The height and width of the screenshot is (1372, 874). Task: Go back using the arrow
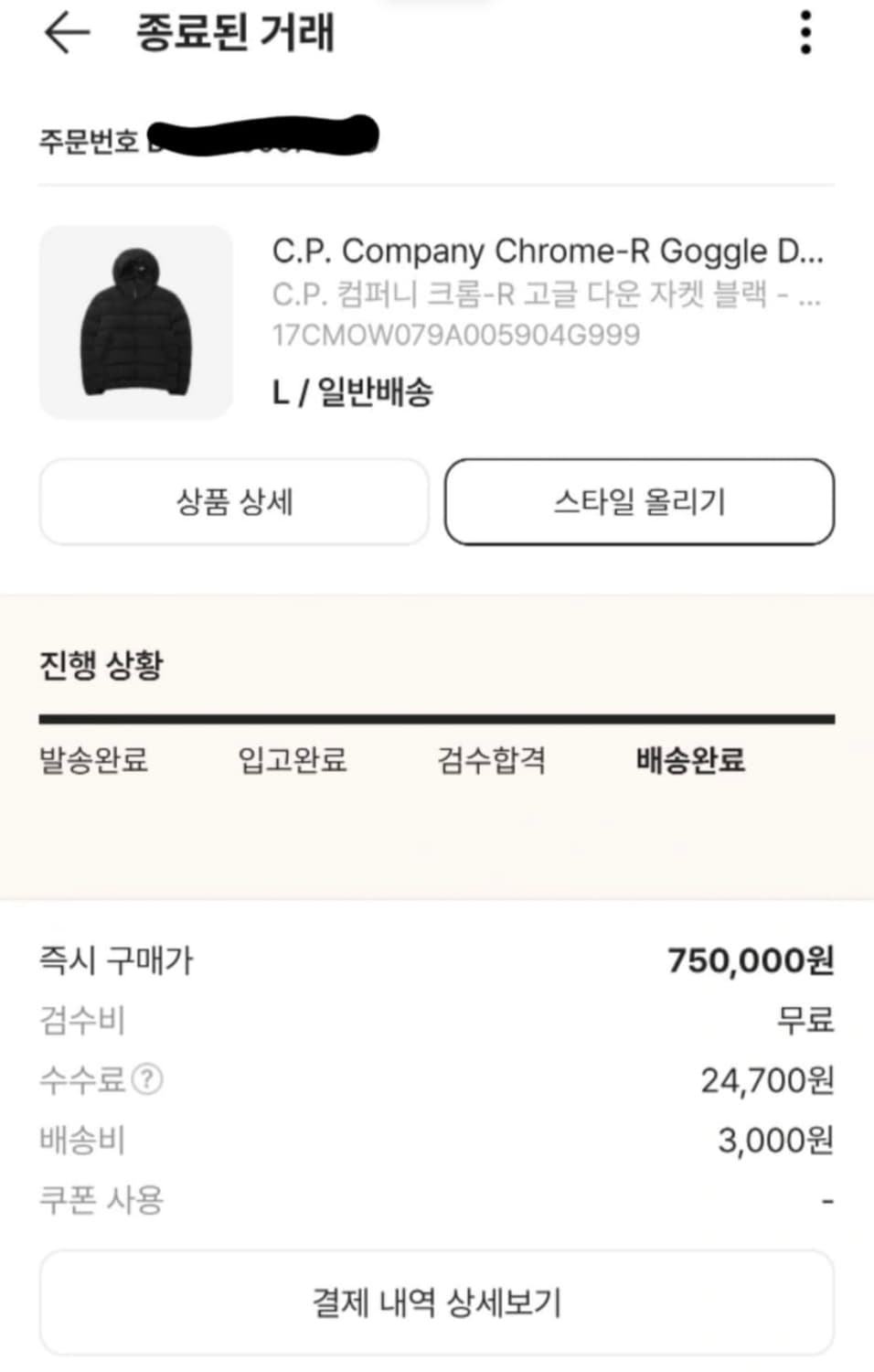[x=67, y=33]
